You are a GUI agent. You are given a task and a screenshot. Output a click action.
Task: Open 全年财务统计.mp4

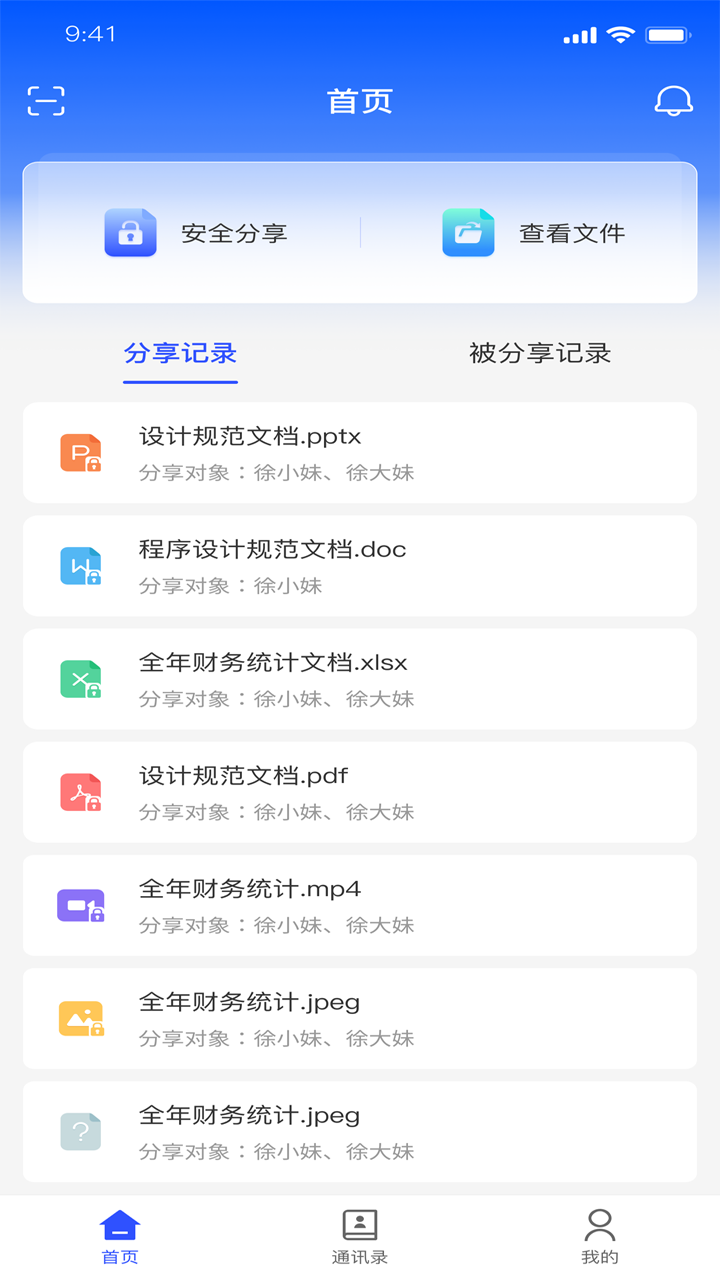coord(360,905)
